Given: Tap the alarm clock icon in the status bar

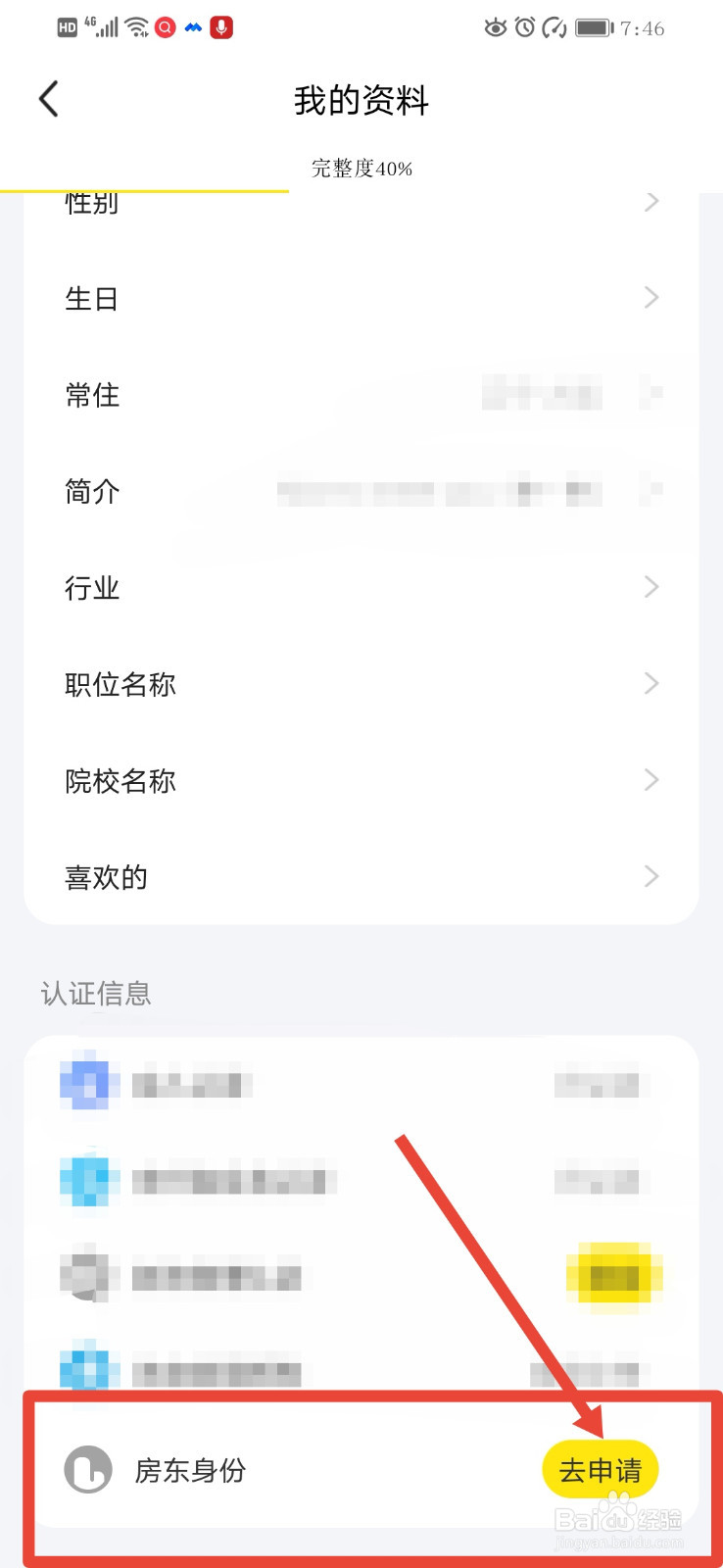Looking at the screenshot, I should (x=525, y=28).
